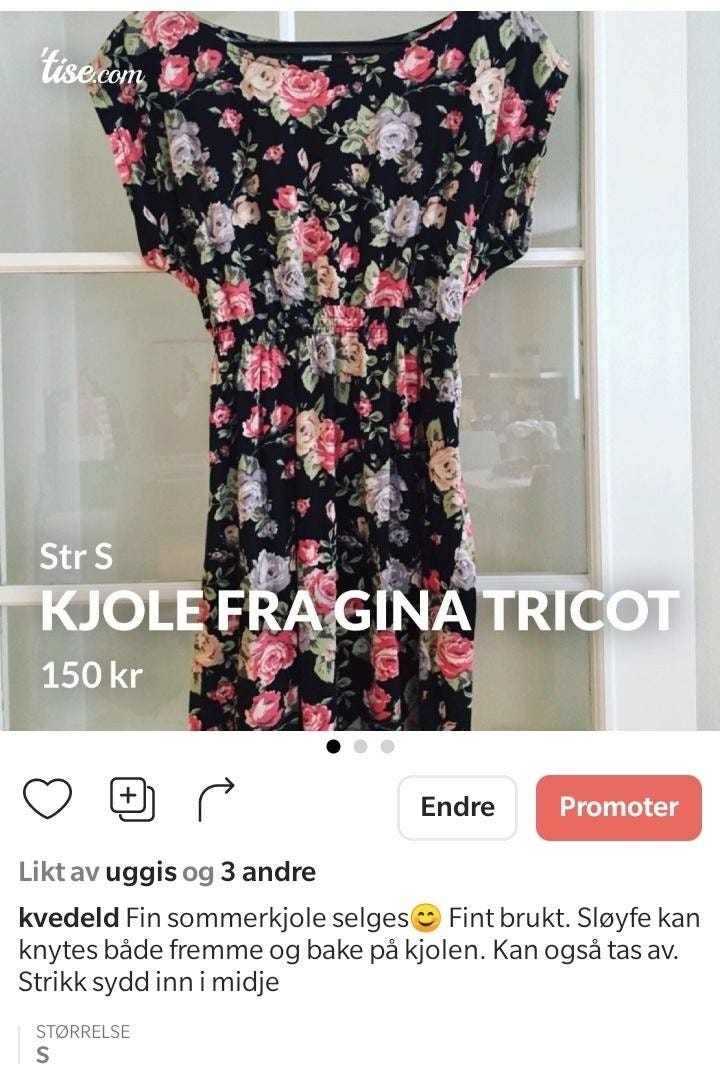Screen dimensions: 720x1084
Task: Click Endre to edit the listing
Action: (457, 807)
